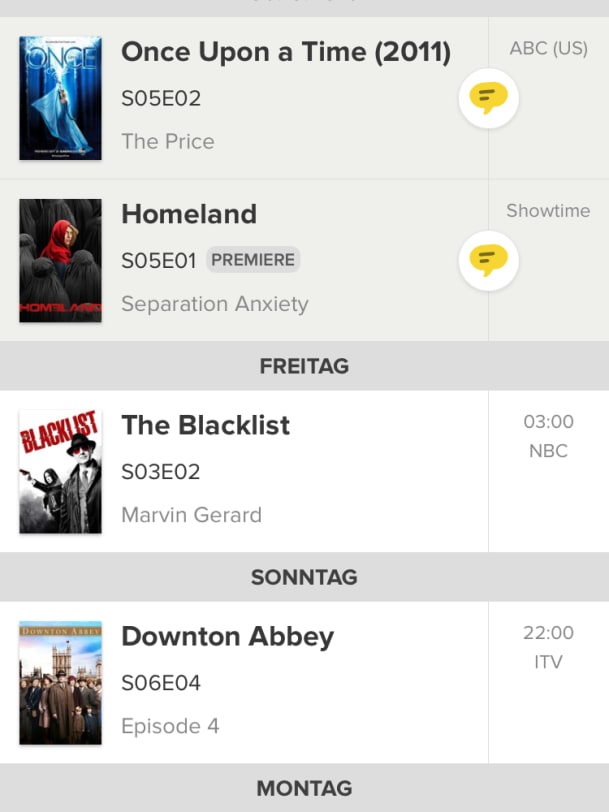Open comments for Homeland episode

pos(488,260)
